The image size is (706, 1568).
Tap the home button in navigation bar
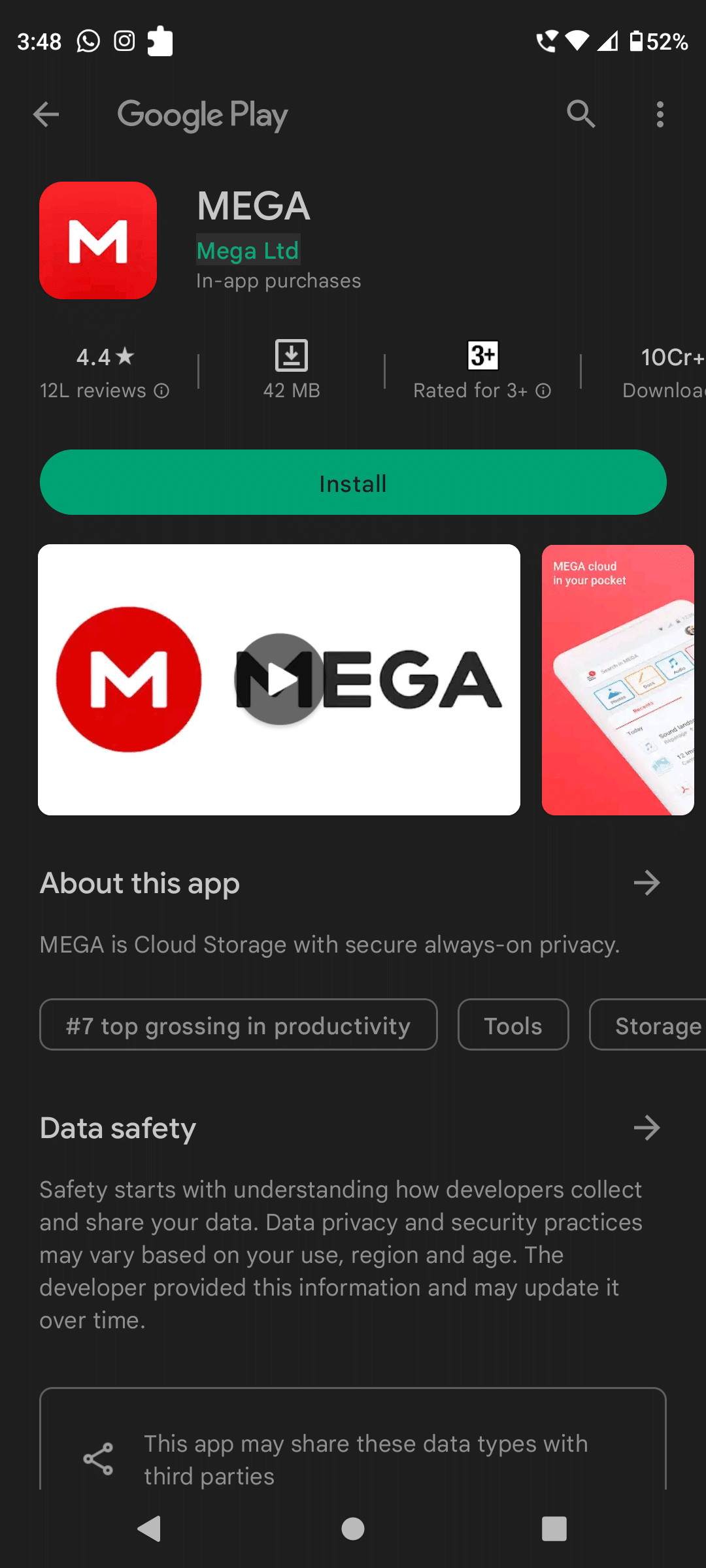click(353, 1527)
